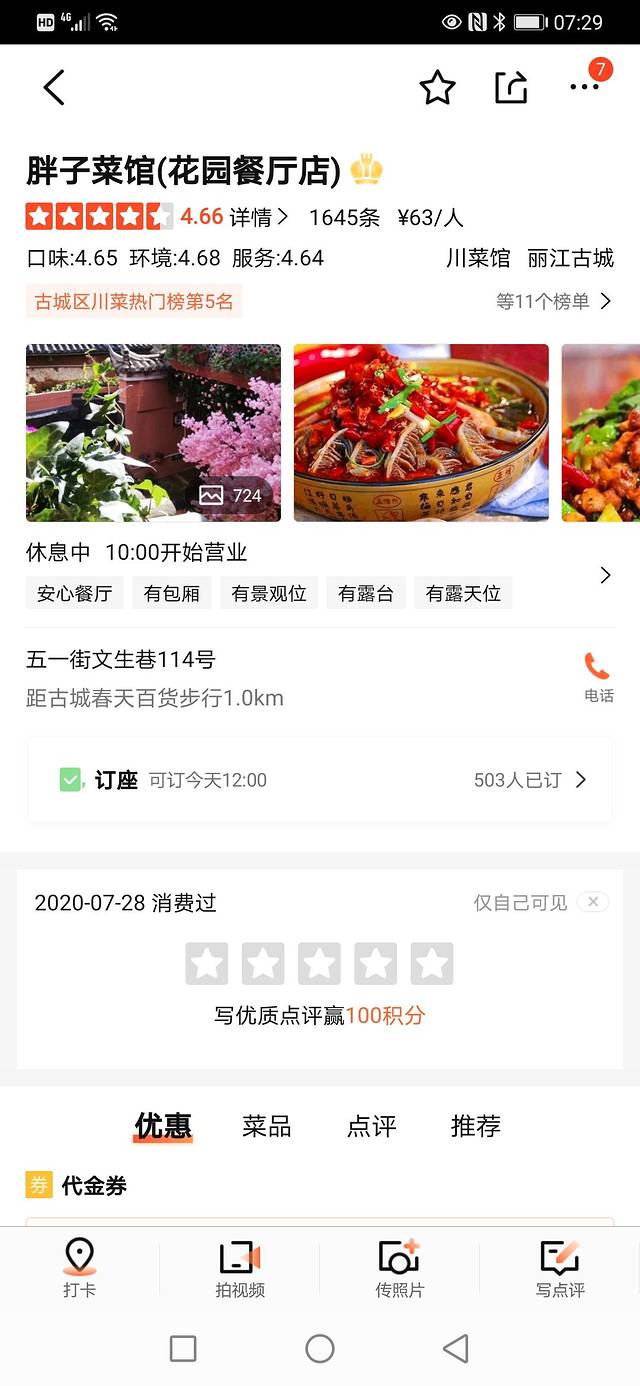This screenshot has height=1386, width=640.
Task: Favorite this restaurant with the star icon
Action: [437, 88]
